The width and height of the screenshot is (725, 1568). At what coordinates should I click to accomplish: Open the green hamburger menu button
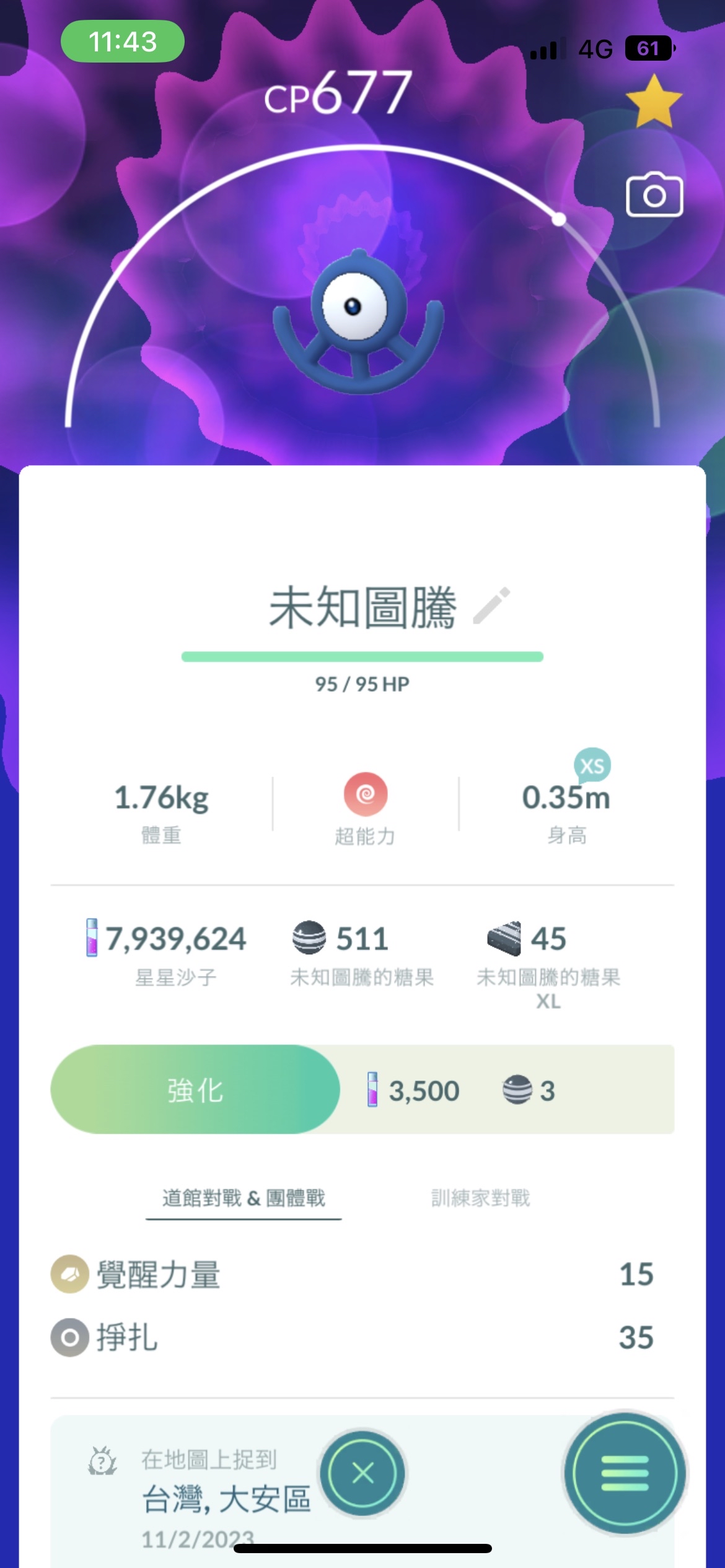(625, 1473)
